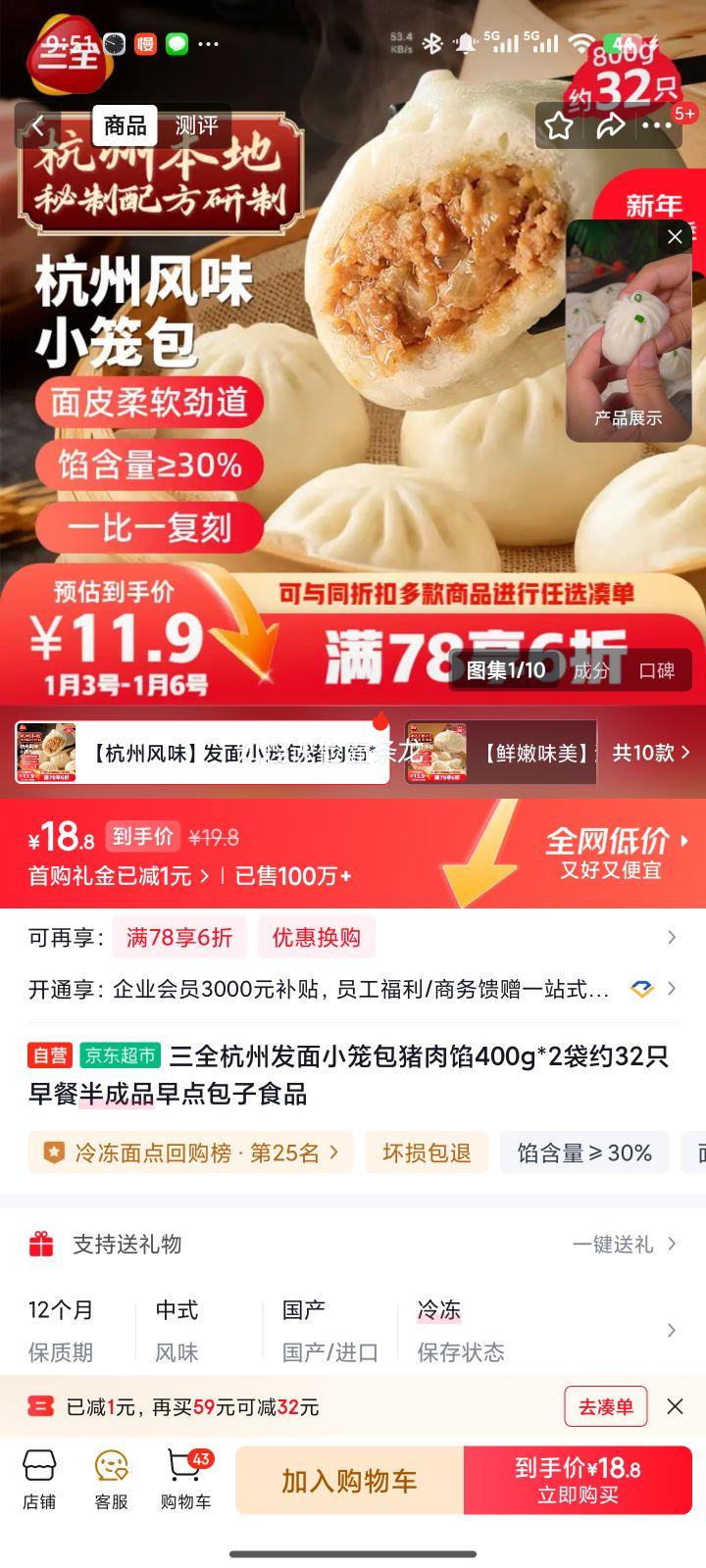Click the gift icon next to 支持送礼物
This screenshot has width=706, height=1568.
coord(42,1243)
